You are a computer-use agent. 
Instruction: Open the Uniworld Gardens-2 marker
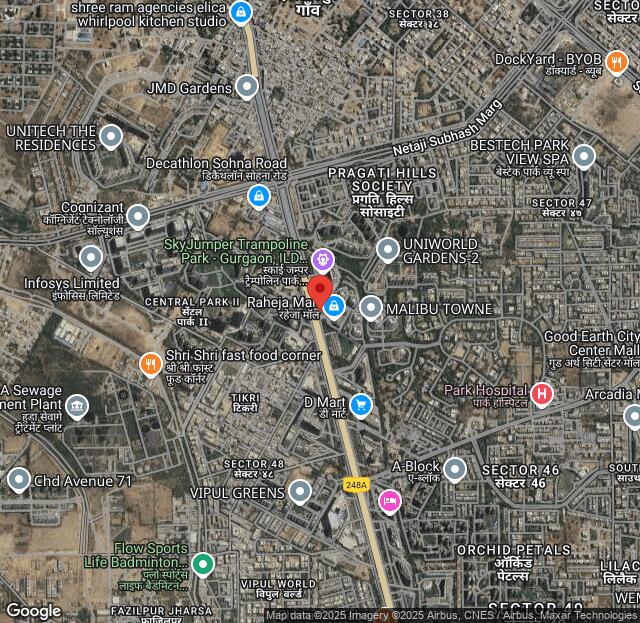pyautogui.click(x=387, y=250)
